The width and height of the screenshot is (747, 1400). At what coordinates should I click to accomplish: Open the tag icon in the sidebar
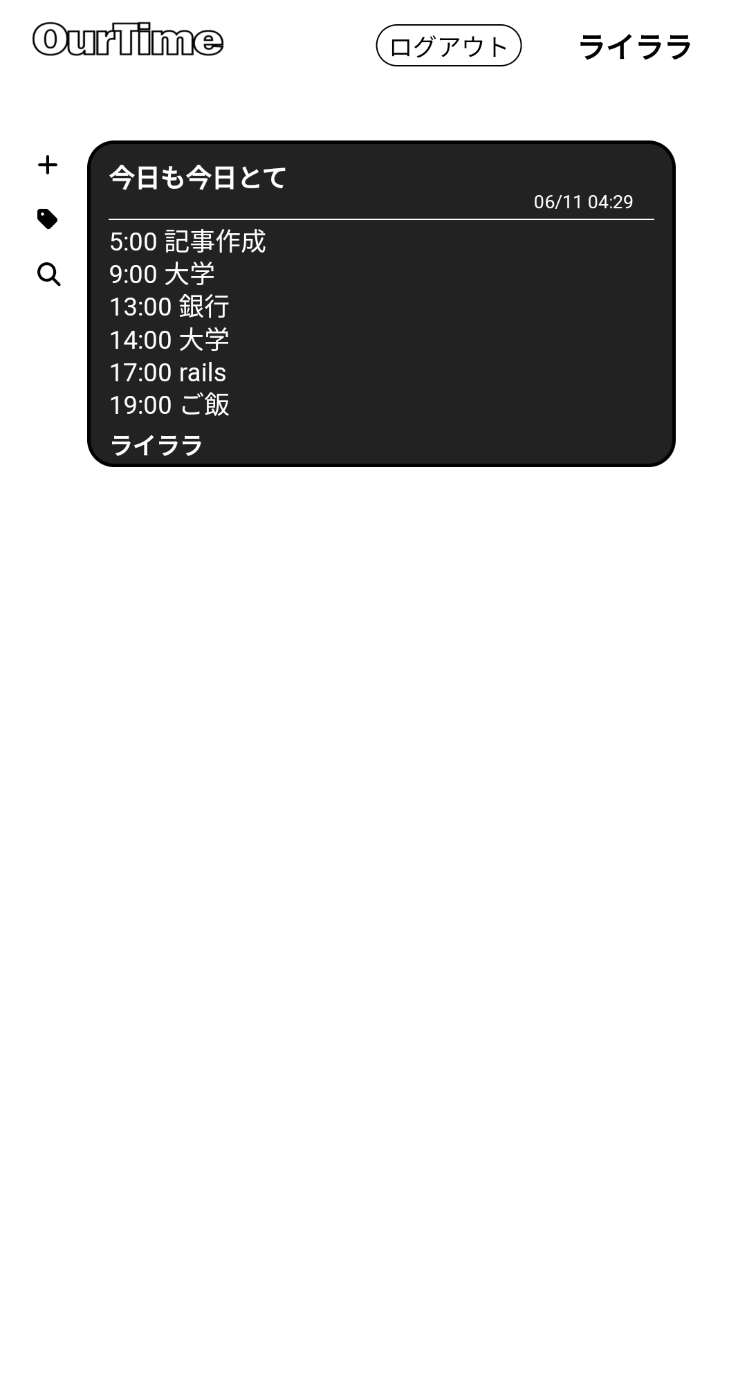48,219
